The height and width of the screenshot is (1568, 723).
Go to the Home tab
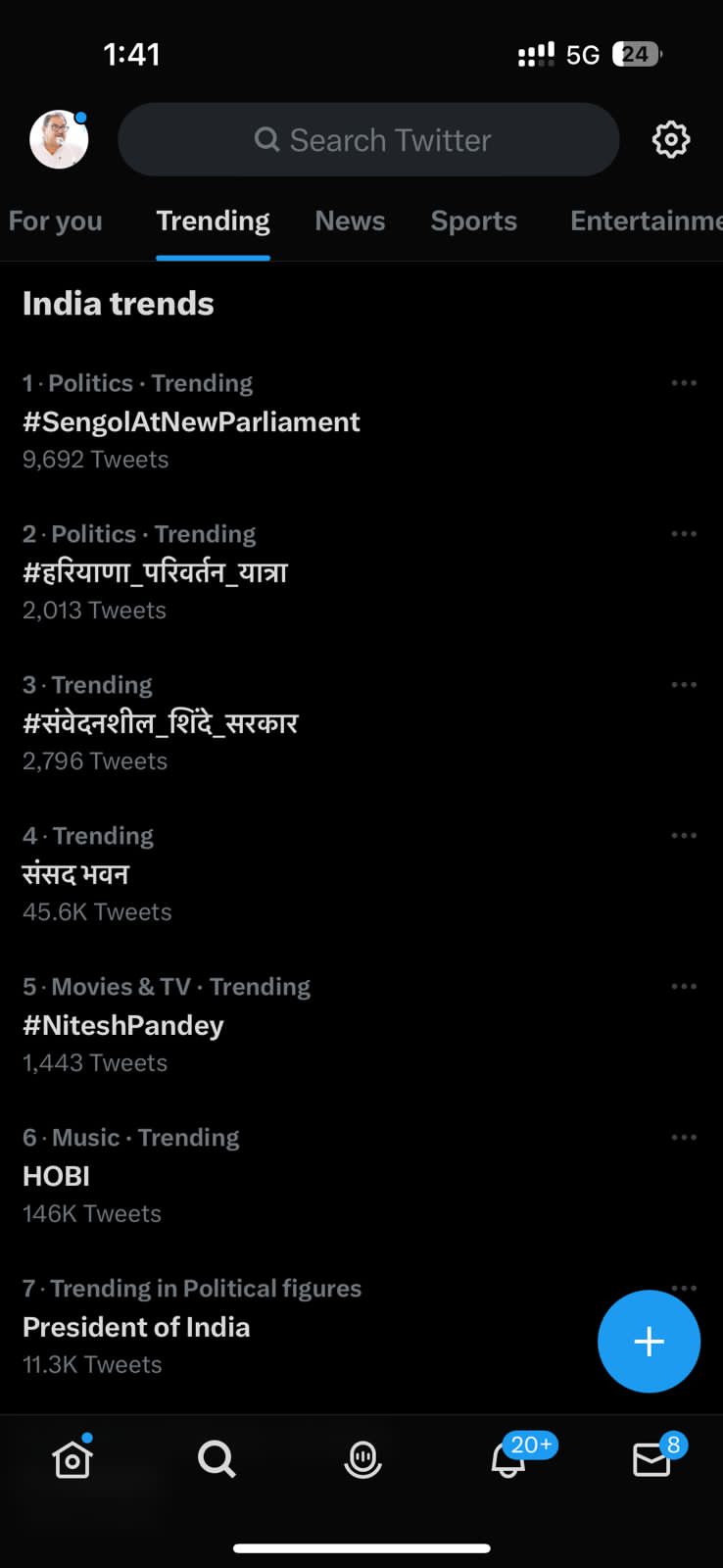click(x=72, y=1459)
